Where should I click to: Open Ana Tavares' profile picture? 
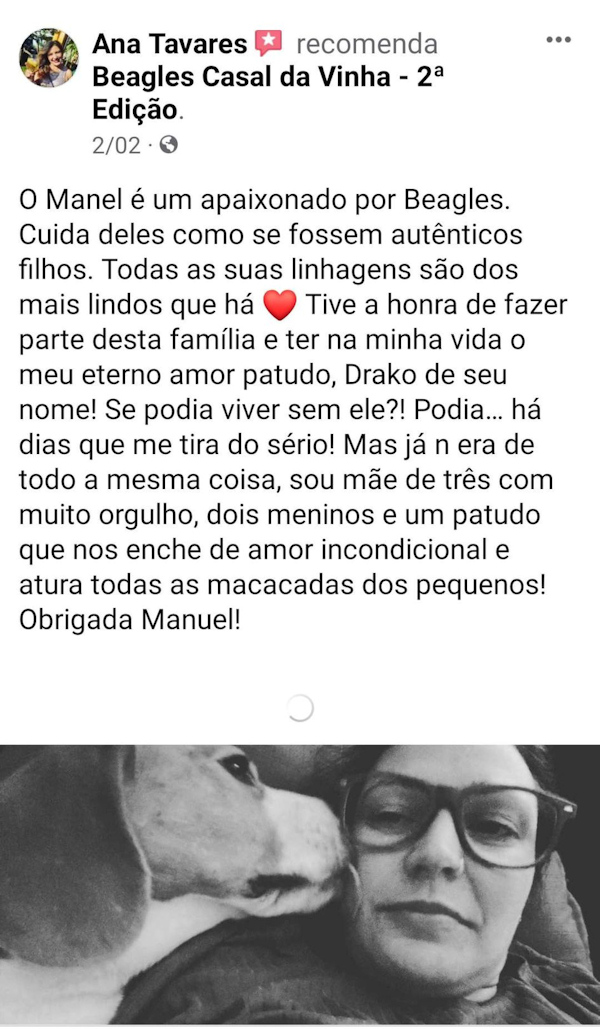coord(49,57)
